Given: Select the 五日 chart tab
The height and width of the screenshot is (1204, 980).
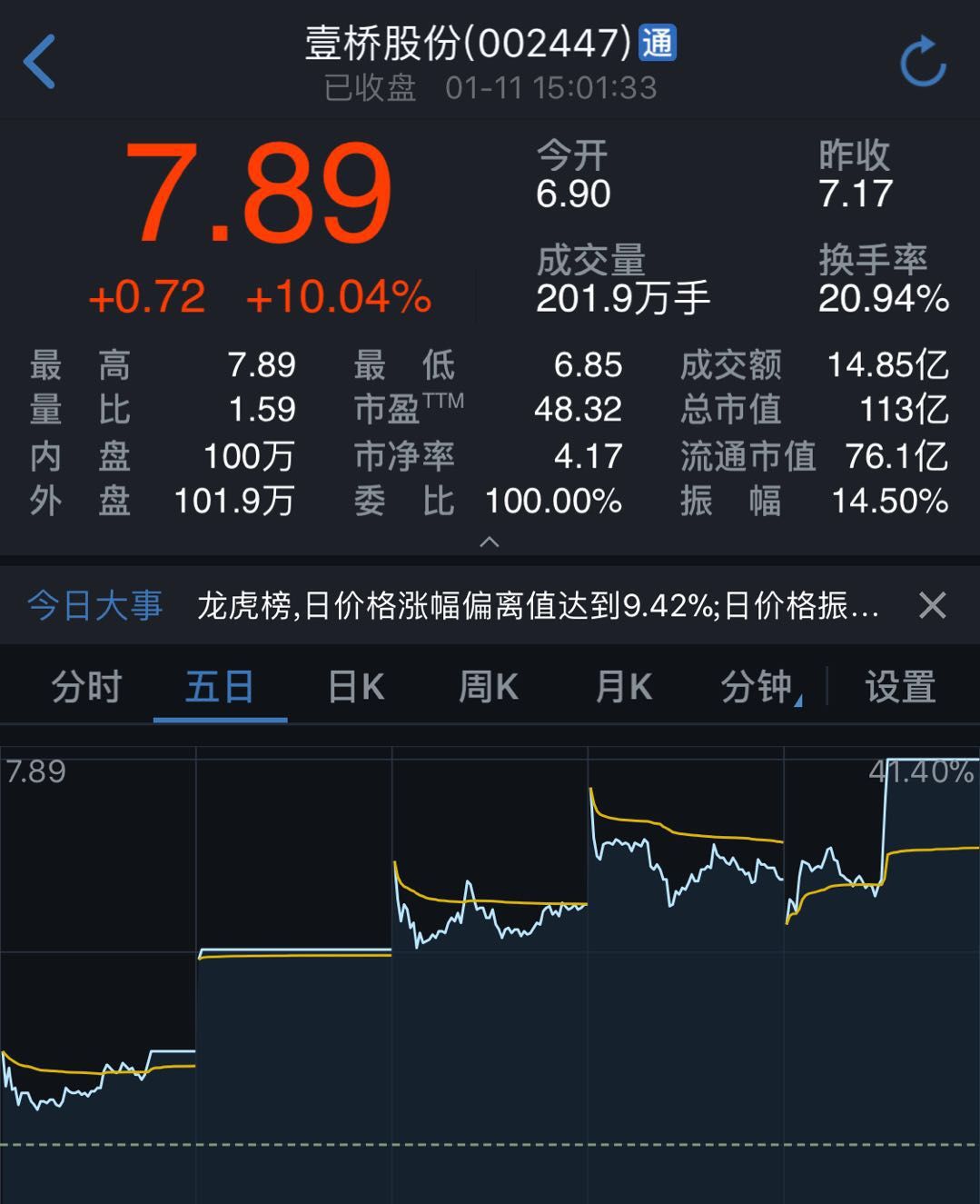Looking at the screenshot, I should pyautogui.click(x=220, y=687).
